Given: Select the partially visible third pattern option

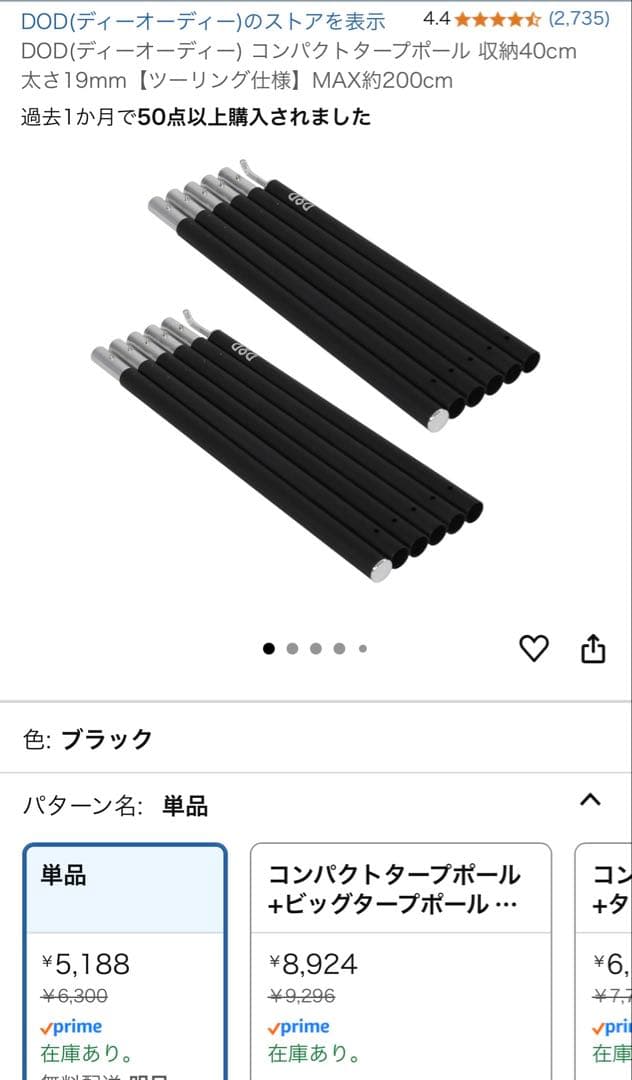Looking at the screenshot, I should point(606,960).
